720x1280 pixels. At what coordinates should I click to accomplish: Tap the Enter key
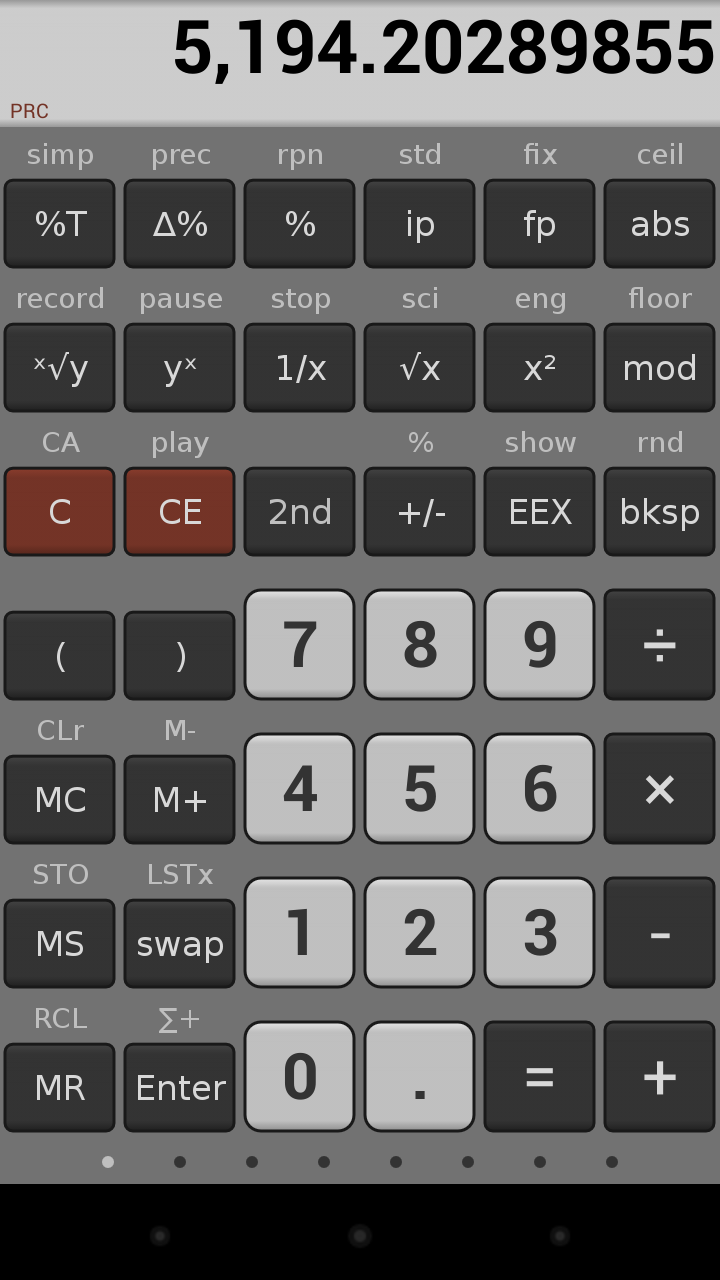[180, 1087]
